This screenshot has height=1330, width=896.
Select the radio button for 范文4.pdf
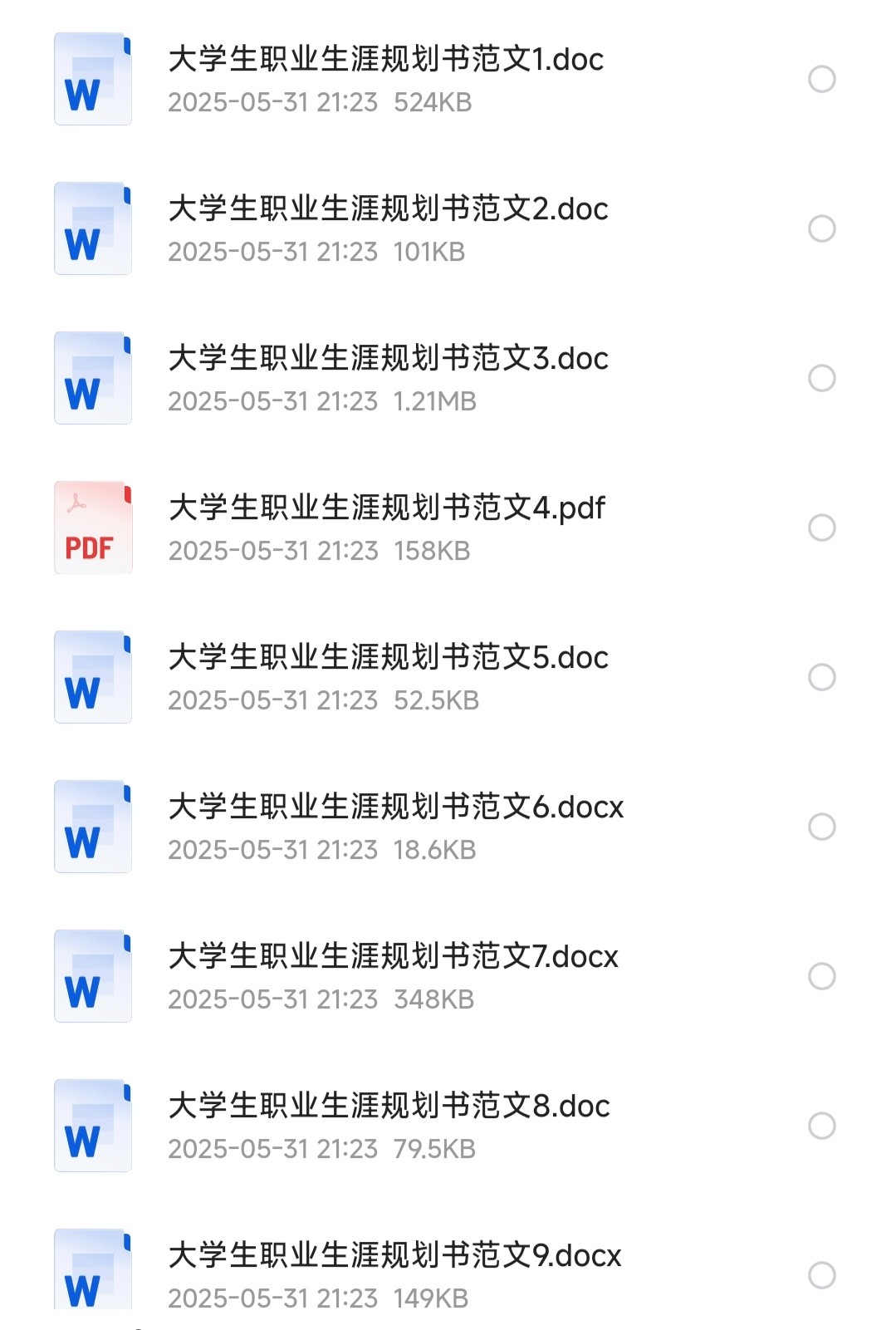[821, 528]
